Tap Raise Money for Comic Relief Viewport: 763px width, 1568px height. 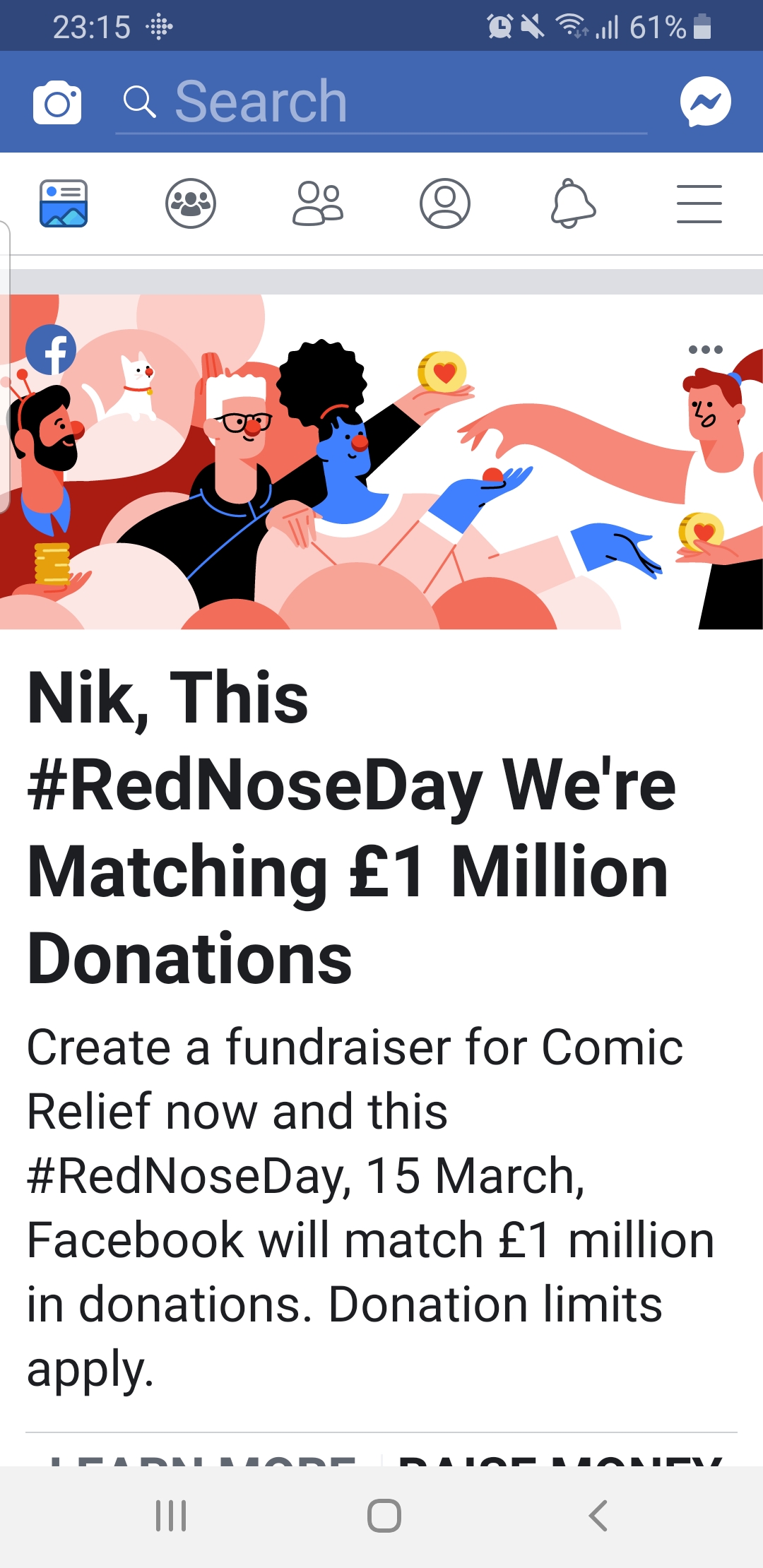(560, 1458)
